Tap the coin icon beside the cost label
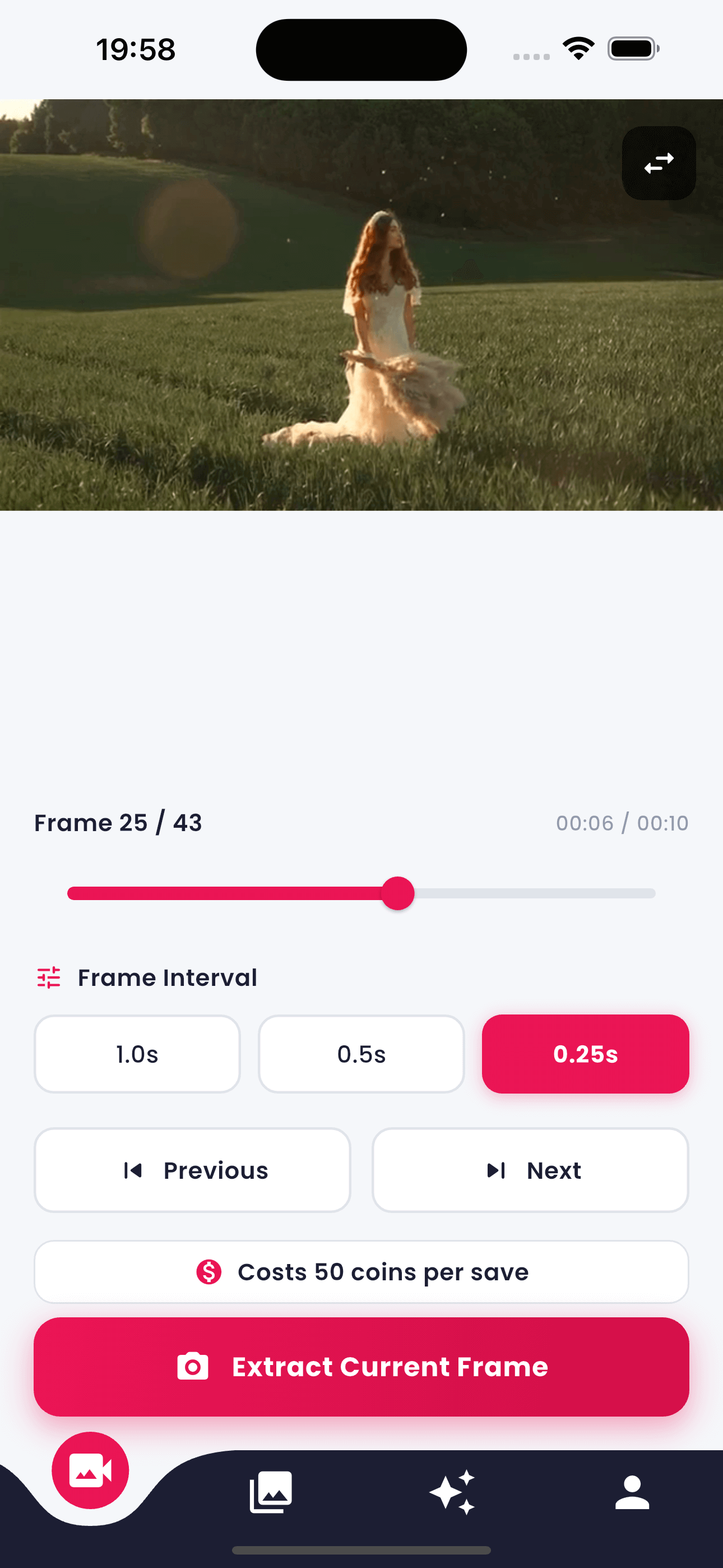Viewport: 723px width, 1568px height. (x=207, y=1272)
